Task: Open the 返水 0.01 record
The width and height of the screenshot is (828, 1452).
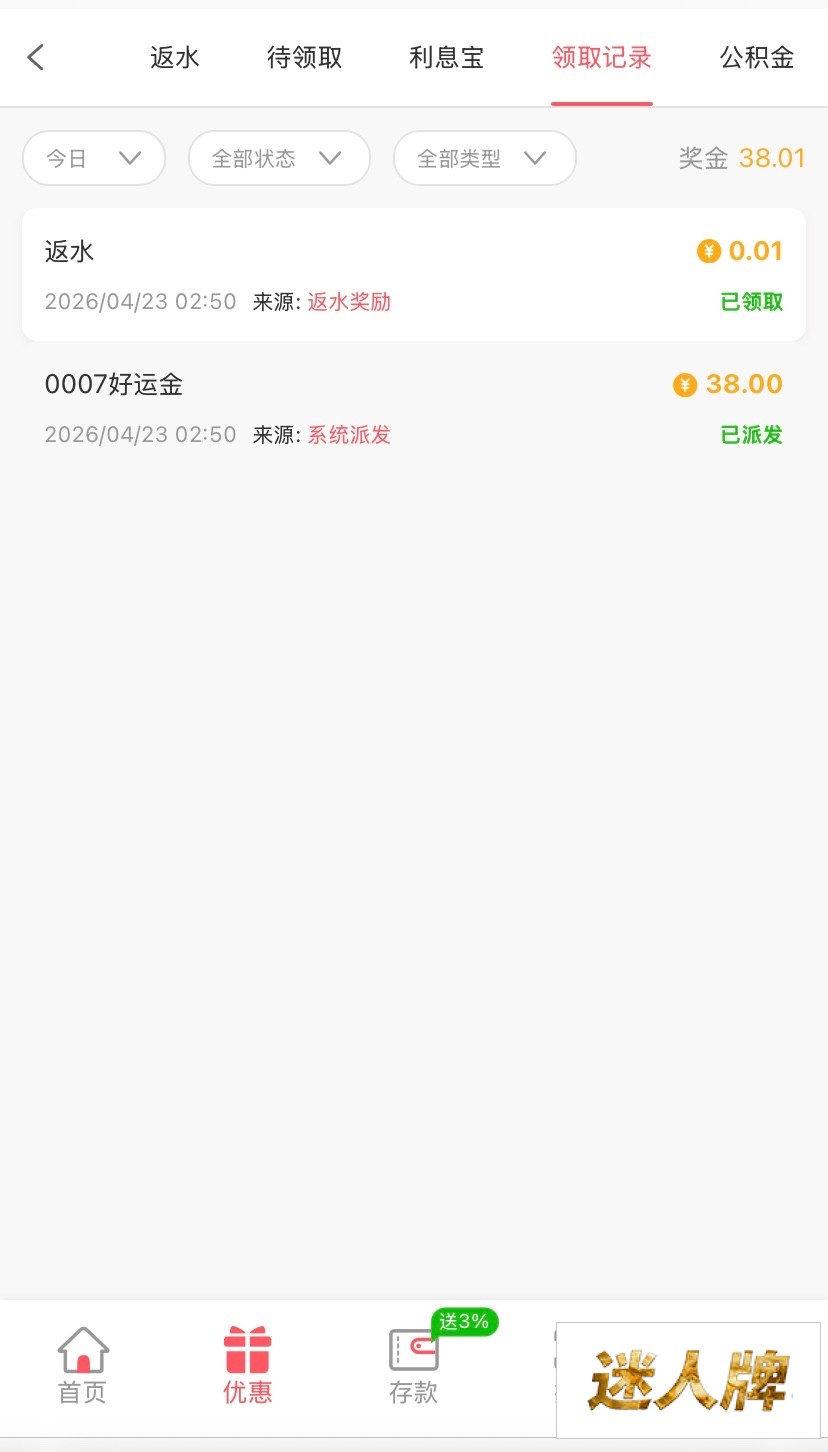Action: pyautogui.click(x=413, y=274)
